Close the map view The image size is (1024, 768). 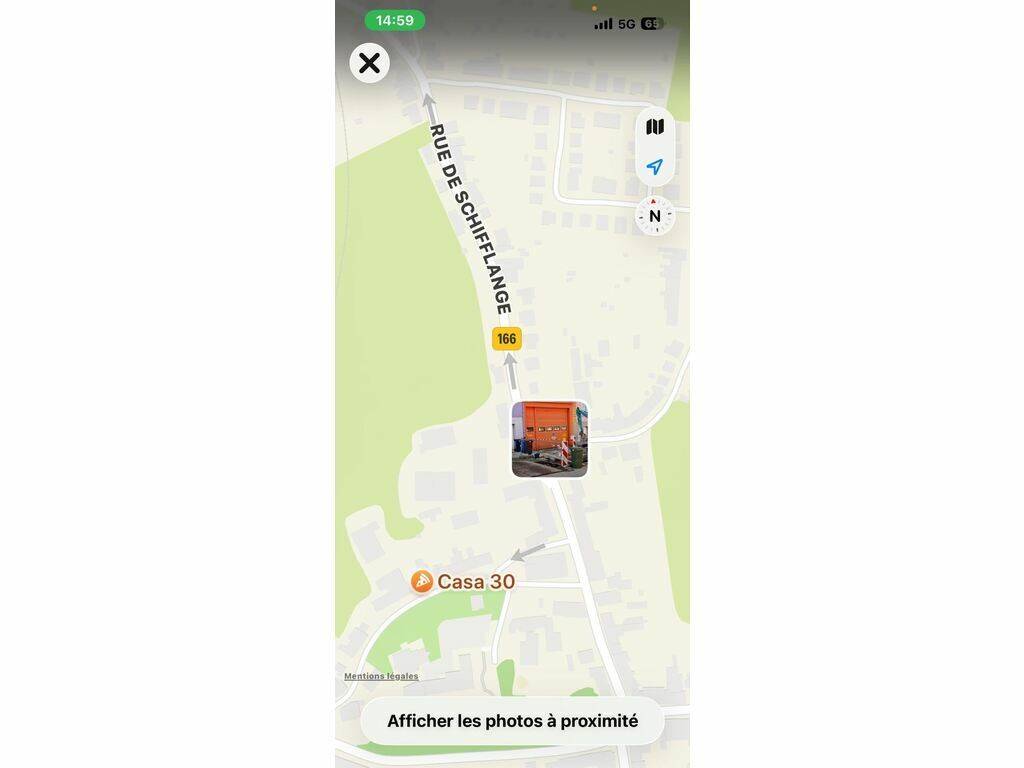(369, 63)
